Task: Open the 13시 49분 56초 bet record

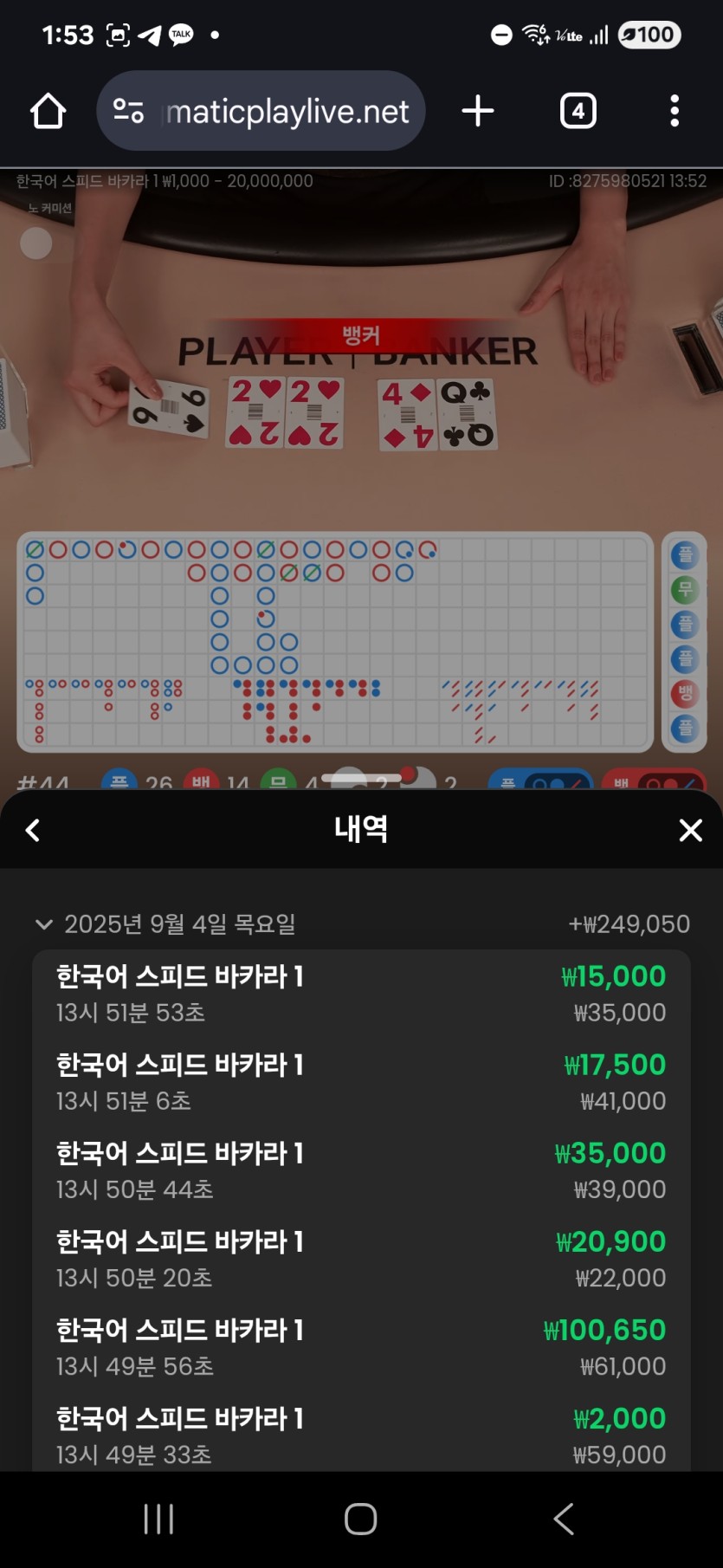Action: [361, 1347]
